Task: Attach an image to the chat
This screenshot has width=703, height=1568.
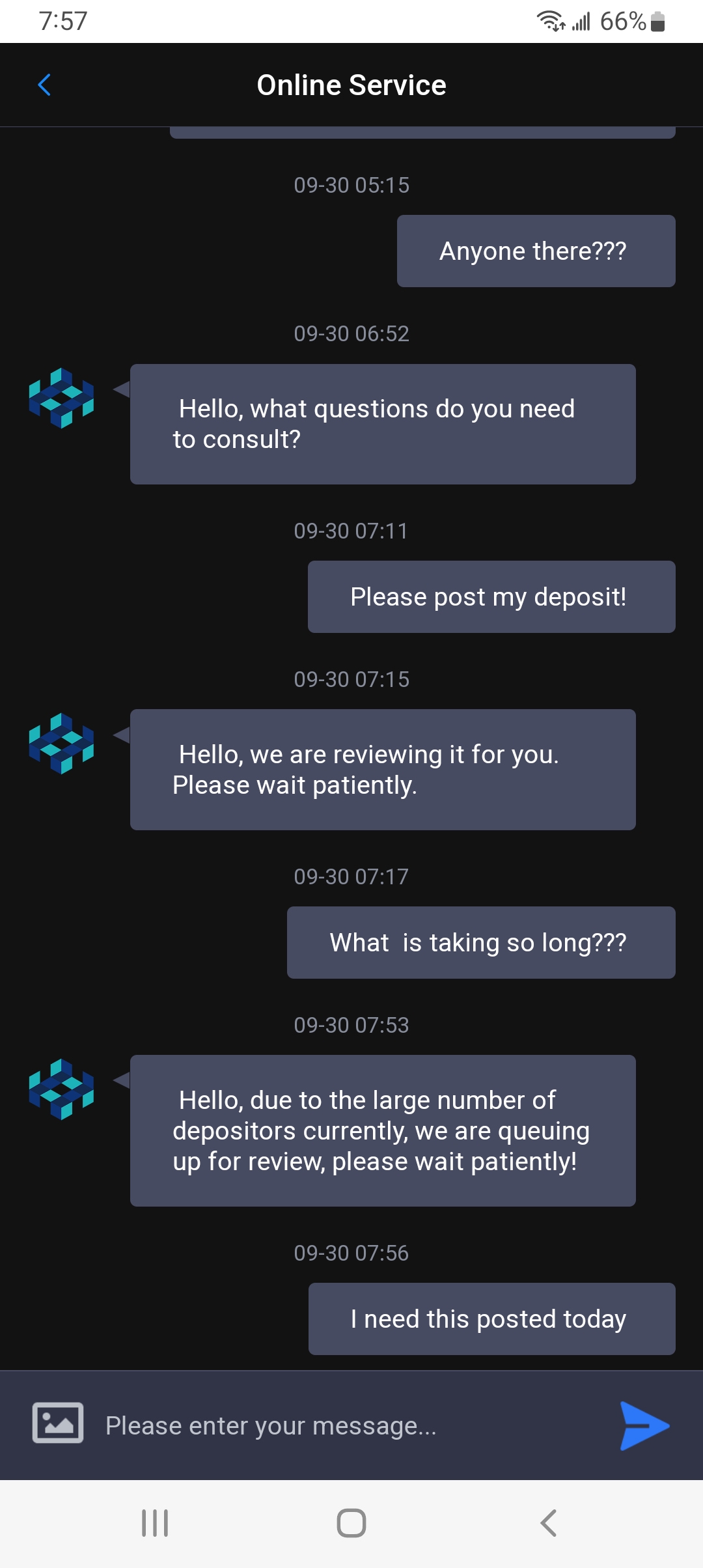Action: pyautogui.click(x=58, y=1423)
